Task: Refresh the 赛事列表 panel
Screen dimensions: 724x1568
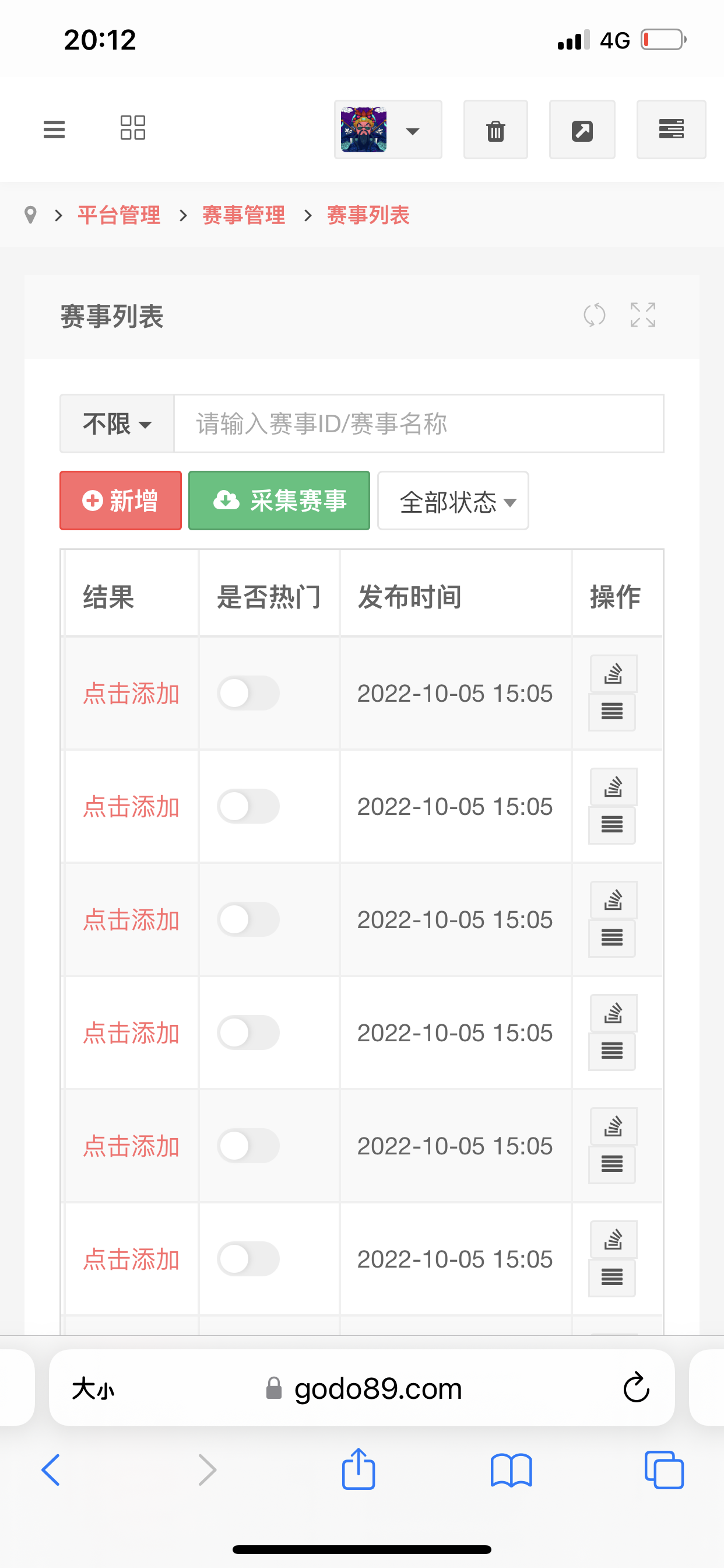Action: [x=595, y=316]
